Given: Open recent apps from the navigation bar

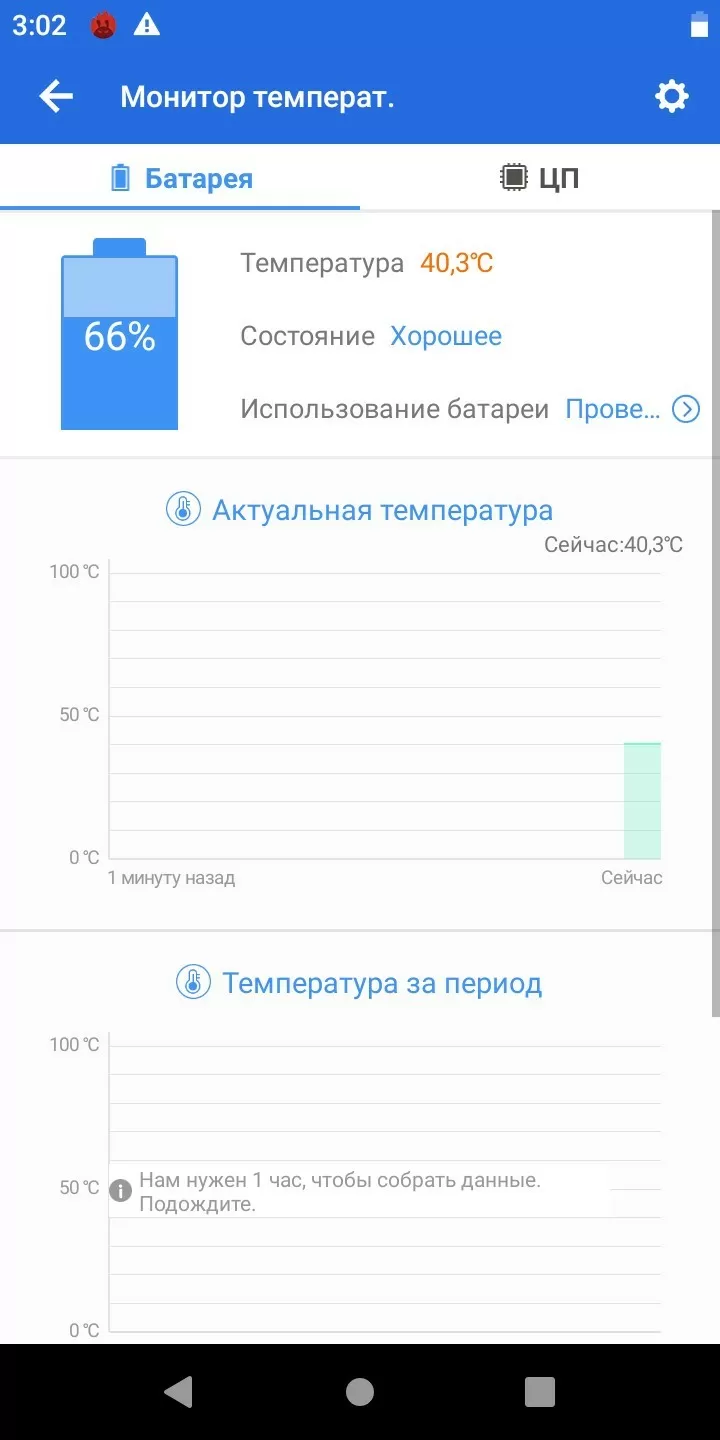Looking at the screenshot, I should point(540,1392).
